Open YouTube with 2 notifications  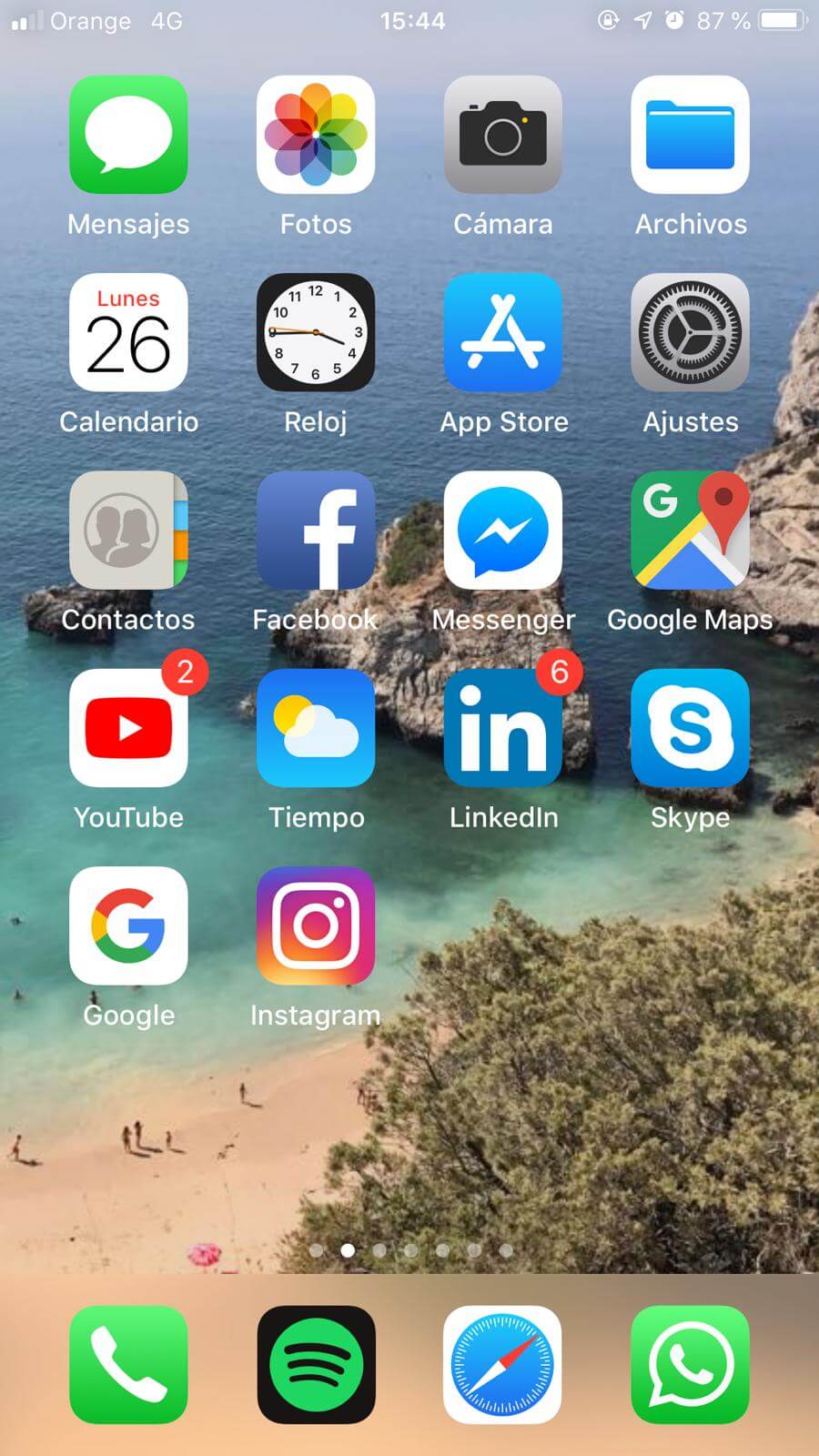128,728
